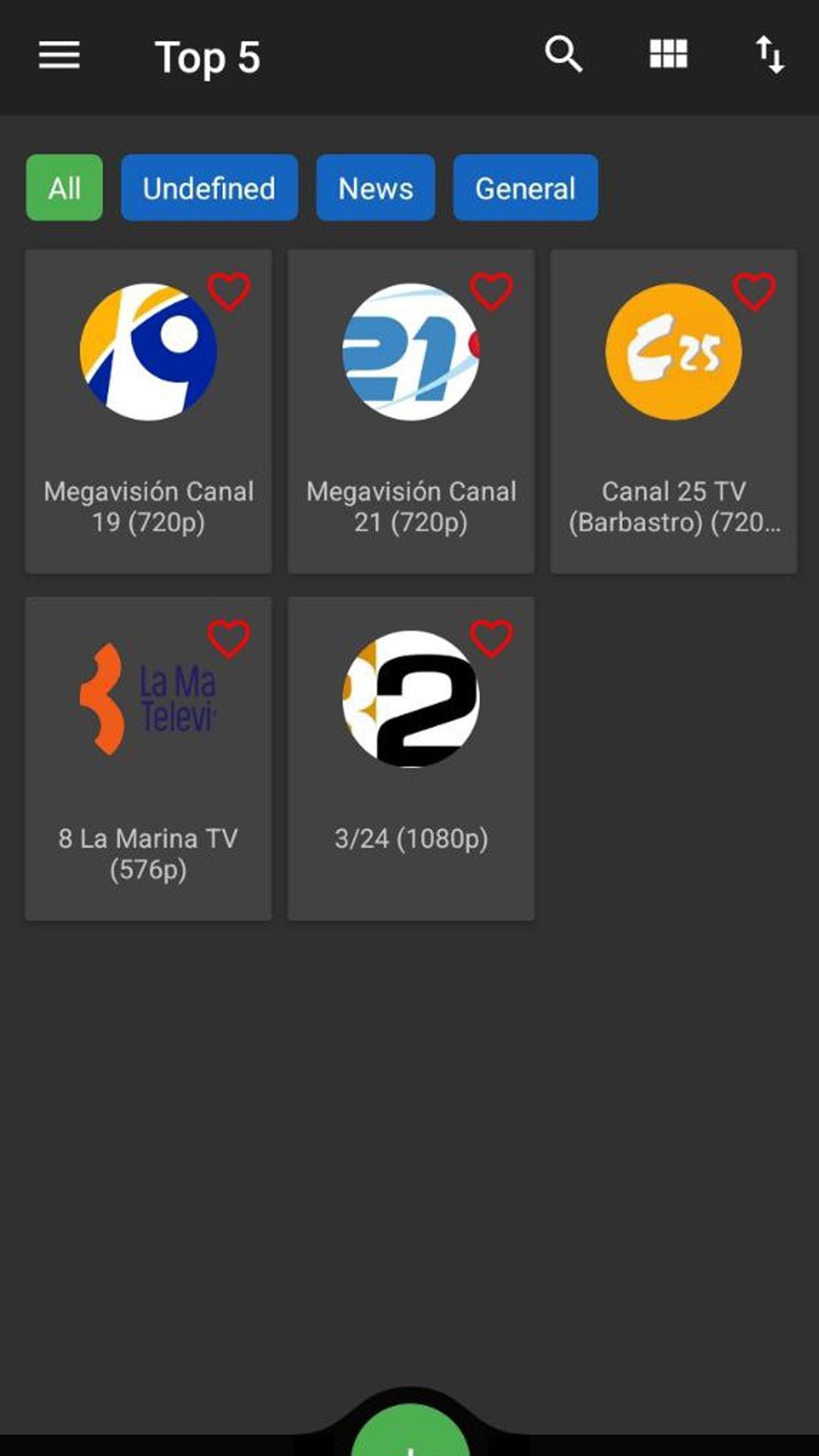
Task: Open Canal 25 TV Barbastro channel
Action: click(x=673, y=411)
